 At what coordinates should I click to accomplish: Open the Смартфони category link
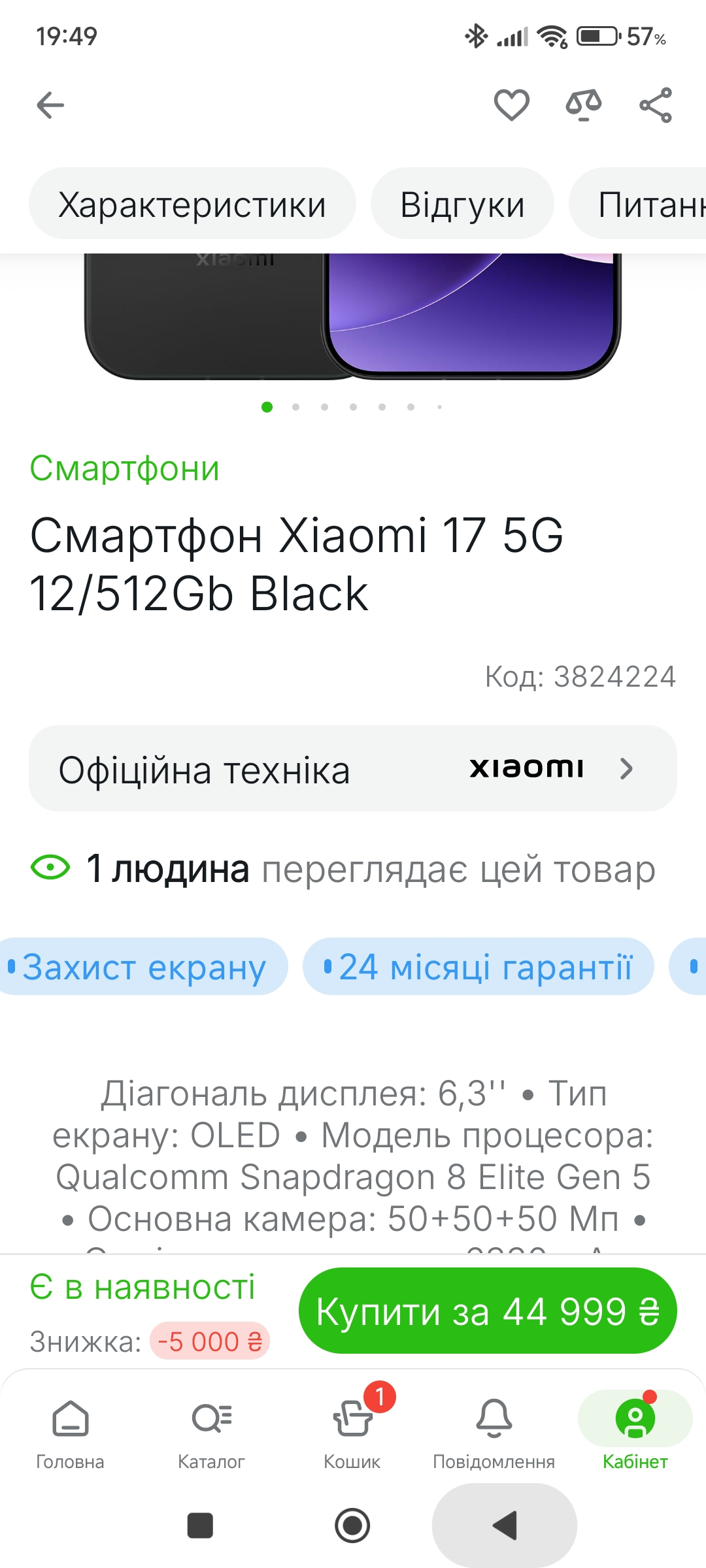[x=125, y=468]
